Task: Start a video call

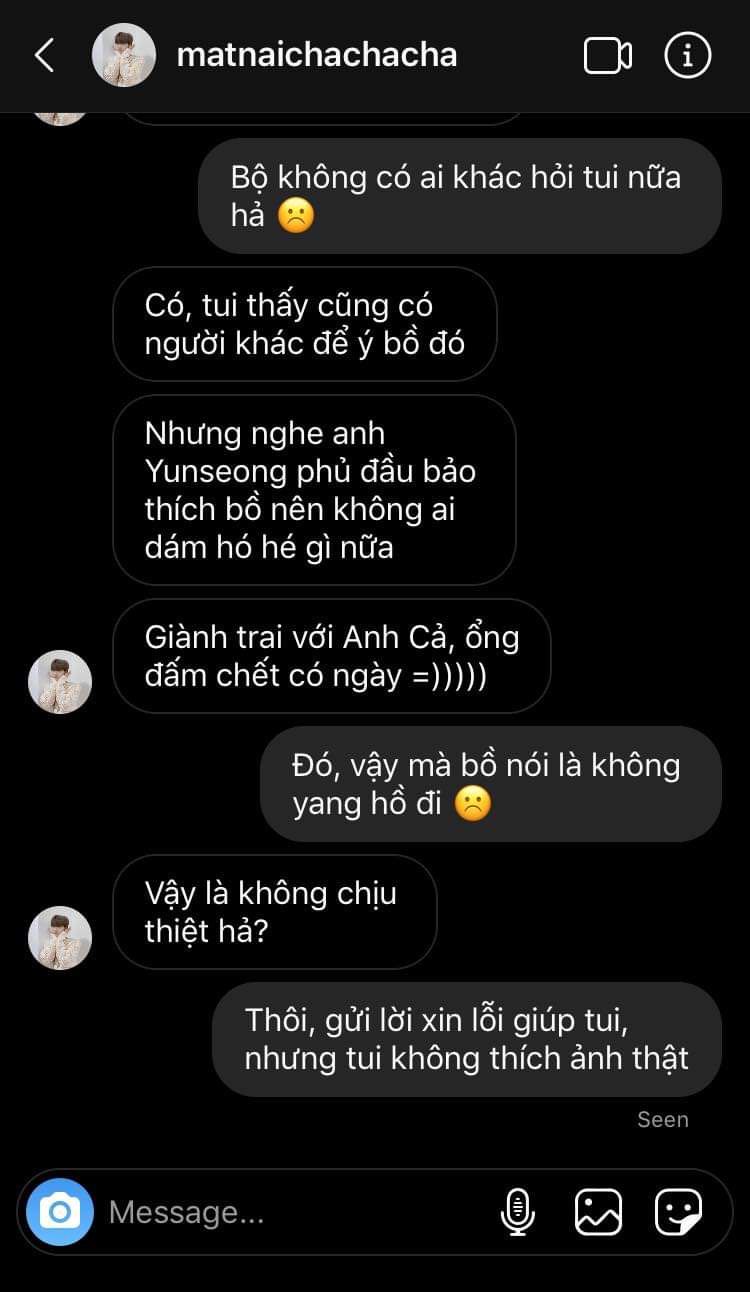Action: click(607, 56)
